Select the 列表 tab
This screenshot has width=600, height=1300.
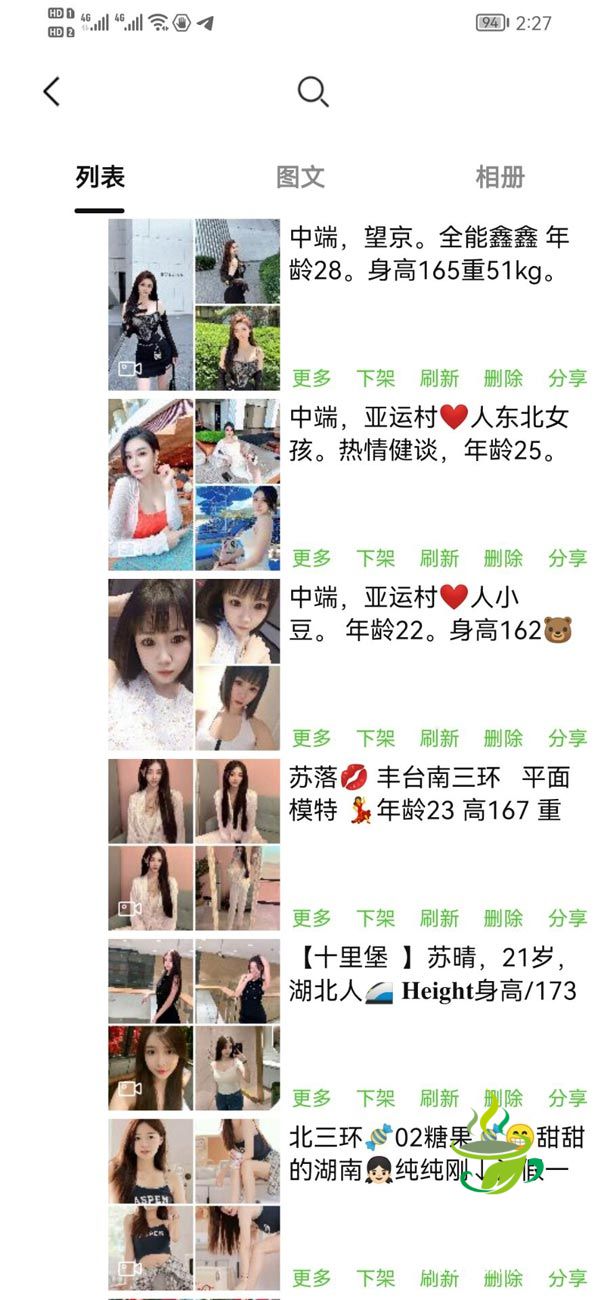point(100,178)
